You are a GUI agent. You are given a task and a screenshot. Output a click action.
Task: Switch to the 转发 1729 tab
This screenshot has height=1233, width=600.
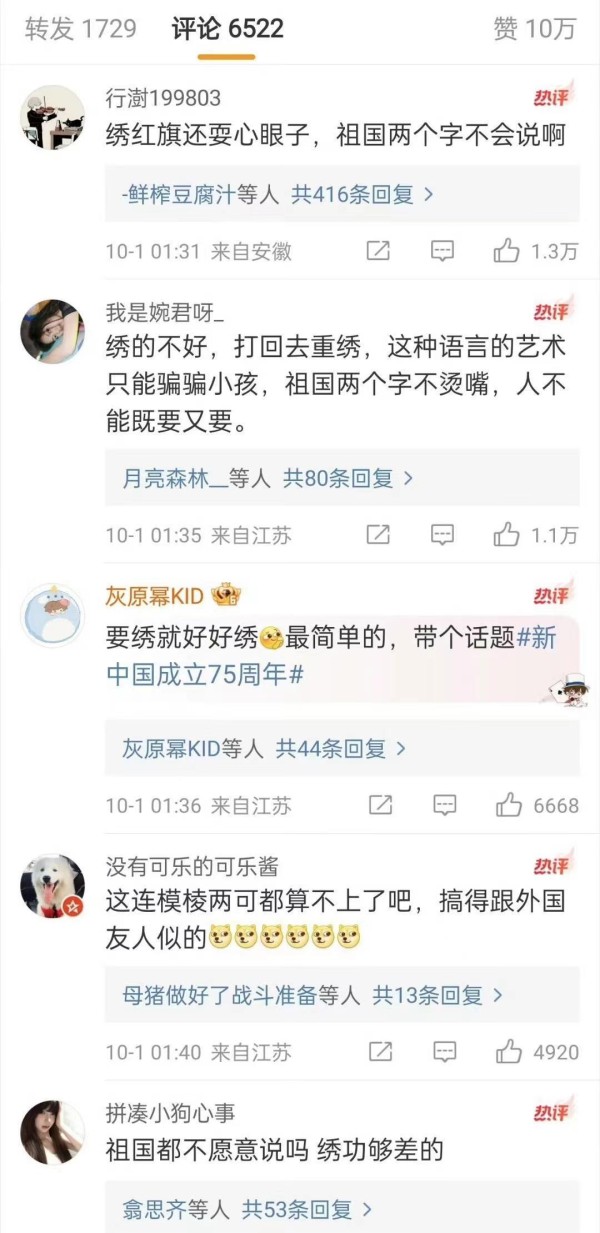click(x=81, y=29)
